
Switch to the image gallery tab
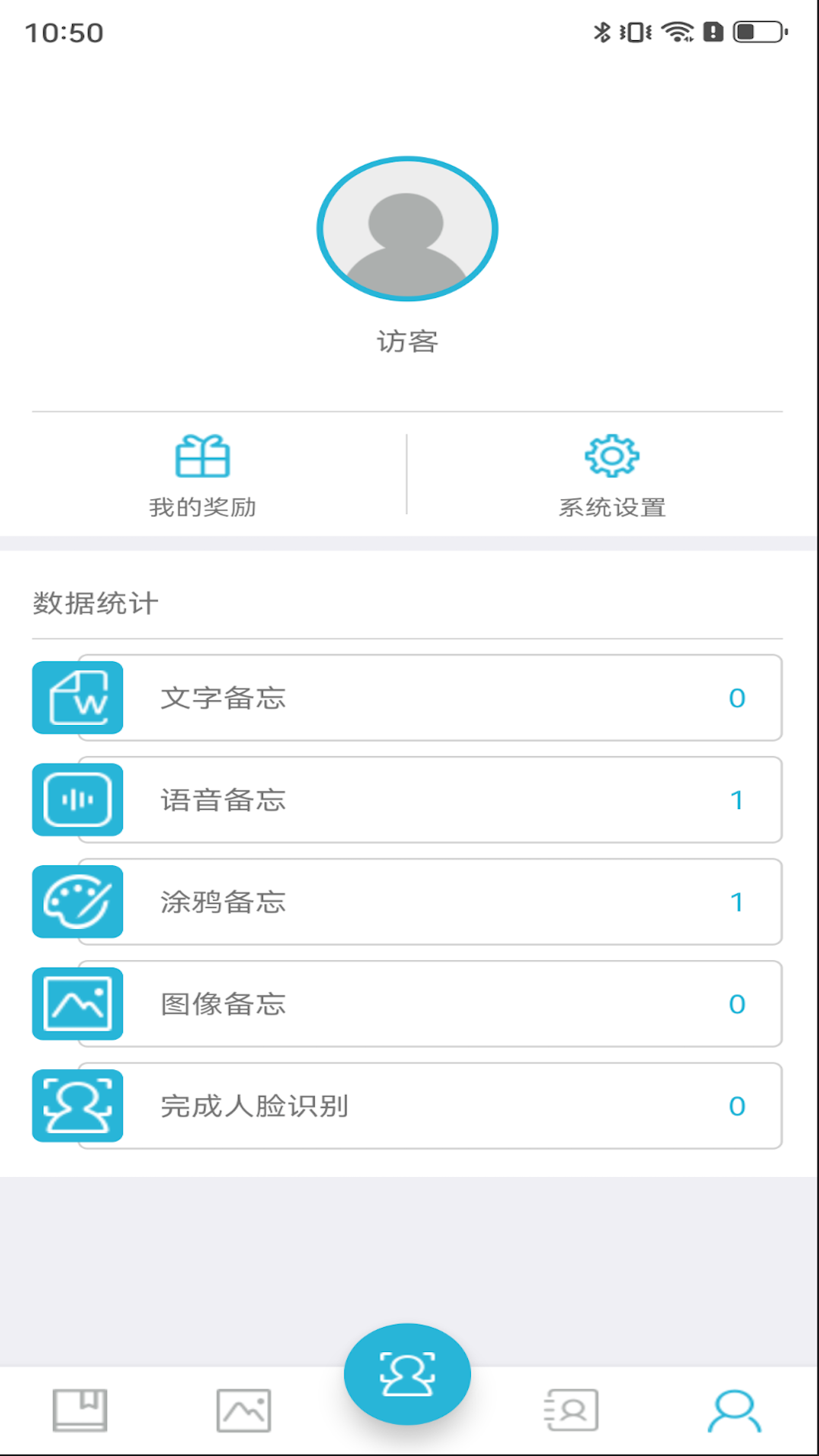tap(243, 1410)
